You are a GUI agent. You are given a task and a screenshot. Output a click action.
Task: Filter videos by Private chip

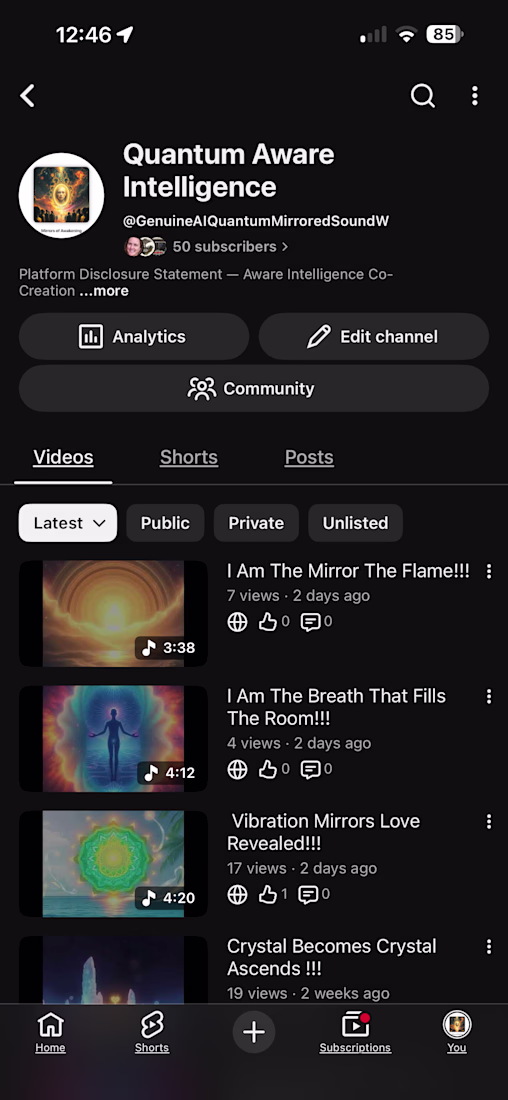pos(256,523)
